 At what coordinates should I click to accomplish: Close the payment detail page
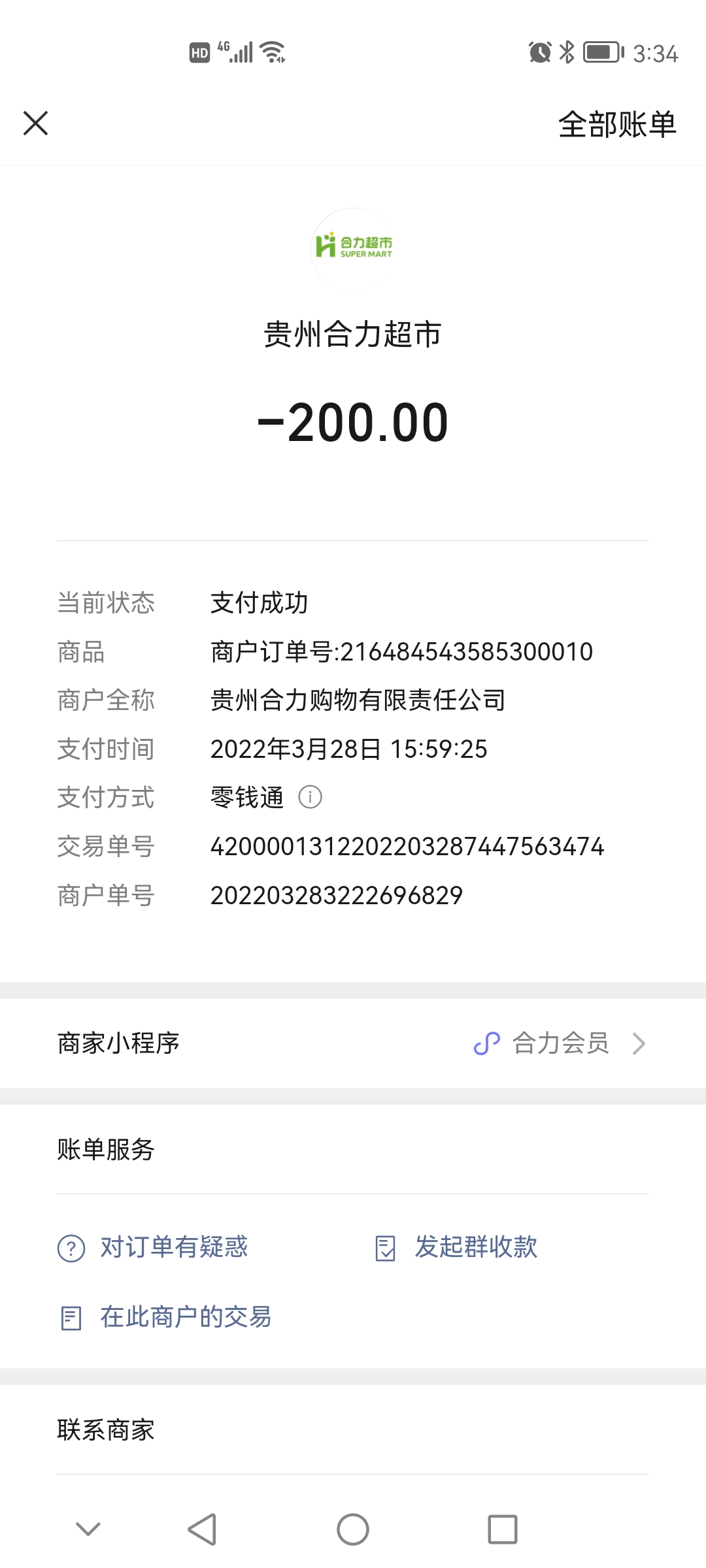[36, 123]
